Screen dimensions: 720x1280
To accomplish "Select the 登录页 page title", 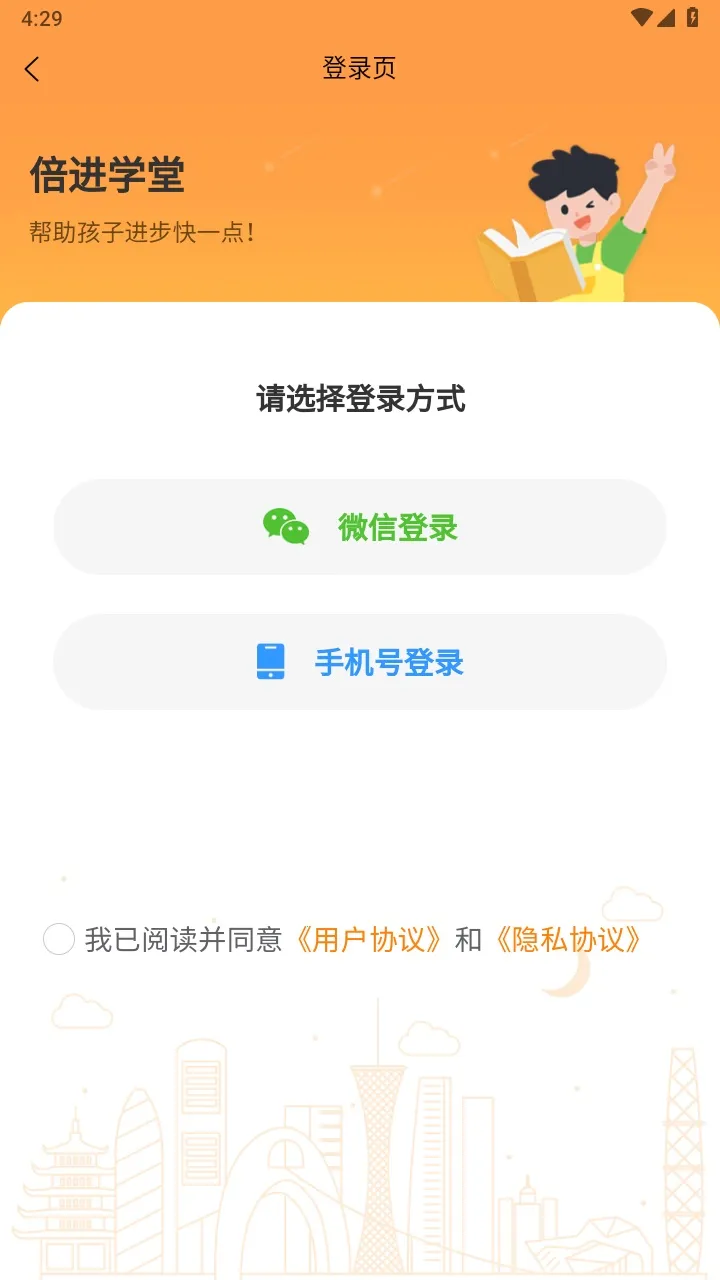I will (x=360, y=68).
